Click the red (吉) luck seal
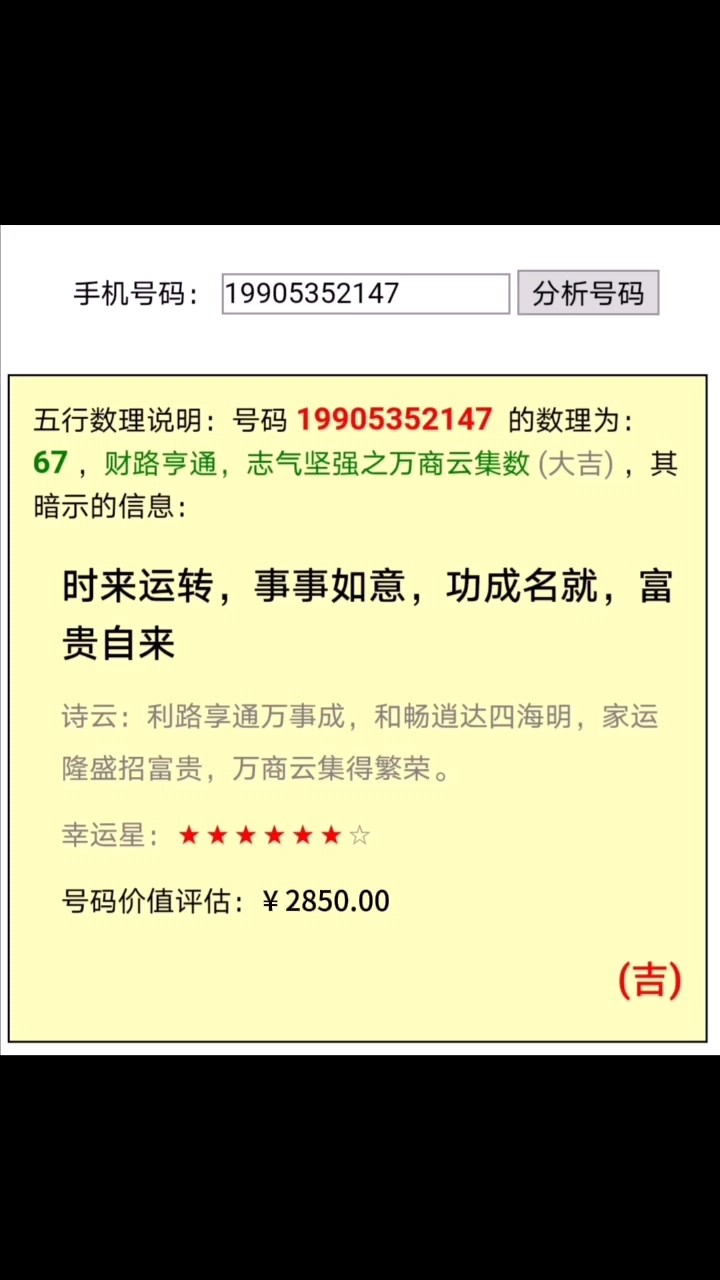The image size is (720, 1280). [x=648, y=981]
